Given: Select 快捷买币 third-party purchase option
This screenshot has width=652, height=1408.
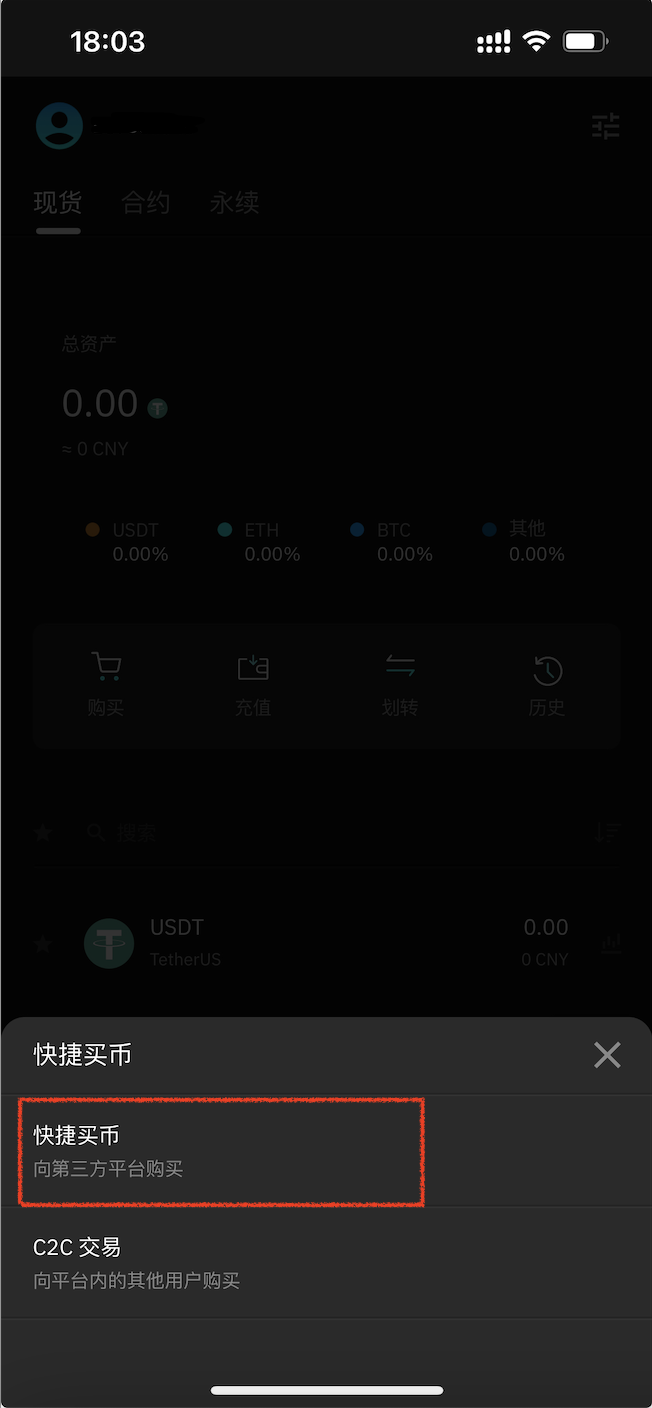Looking at the screenshot, I should tap(220, 1151).
